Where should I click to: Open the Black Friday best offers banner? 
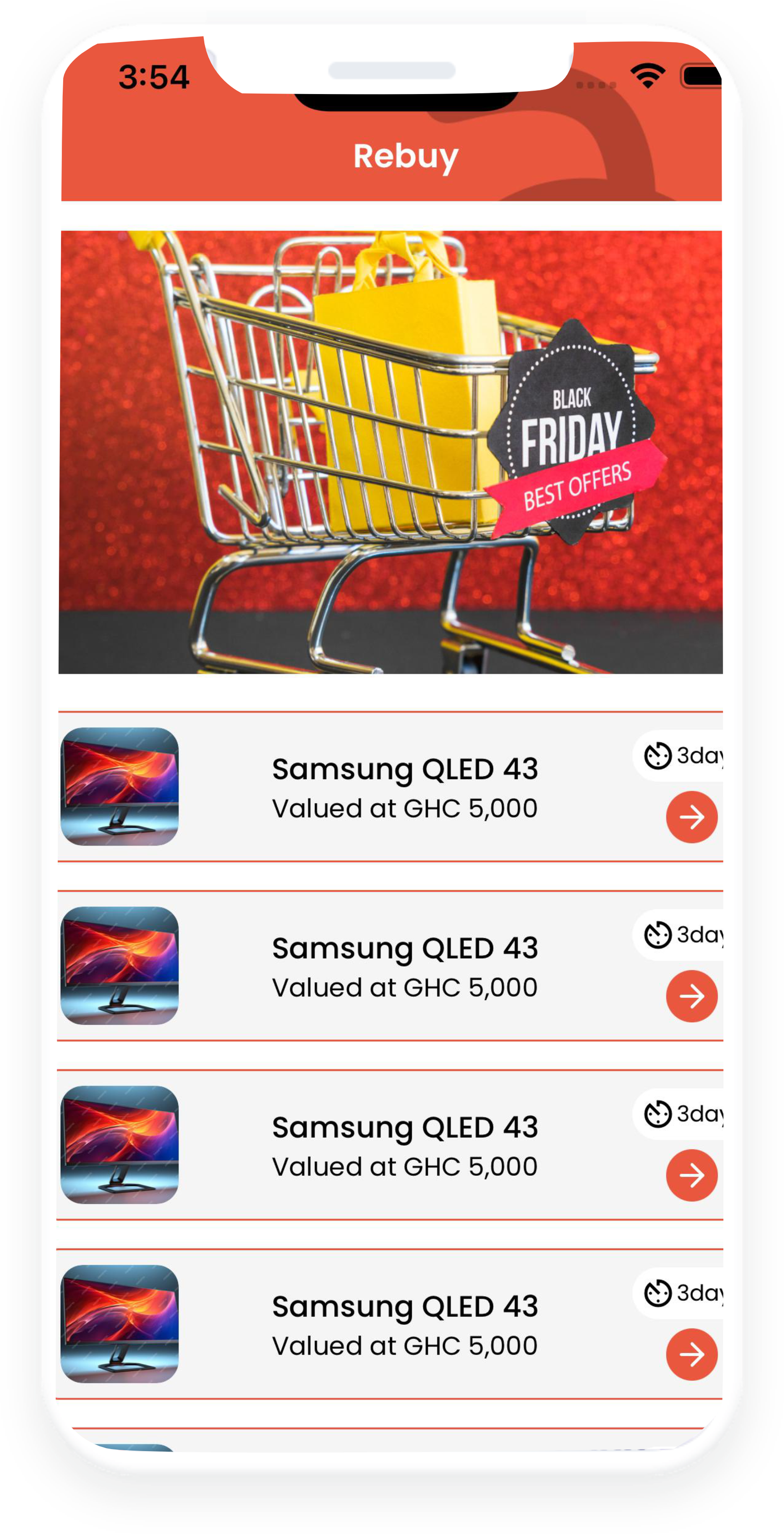coord(391,452)
